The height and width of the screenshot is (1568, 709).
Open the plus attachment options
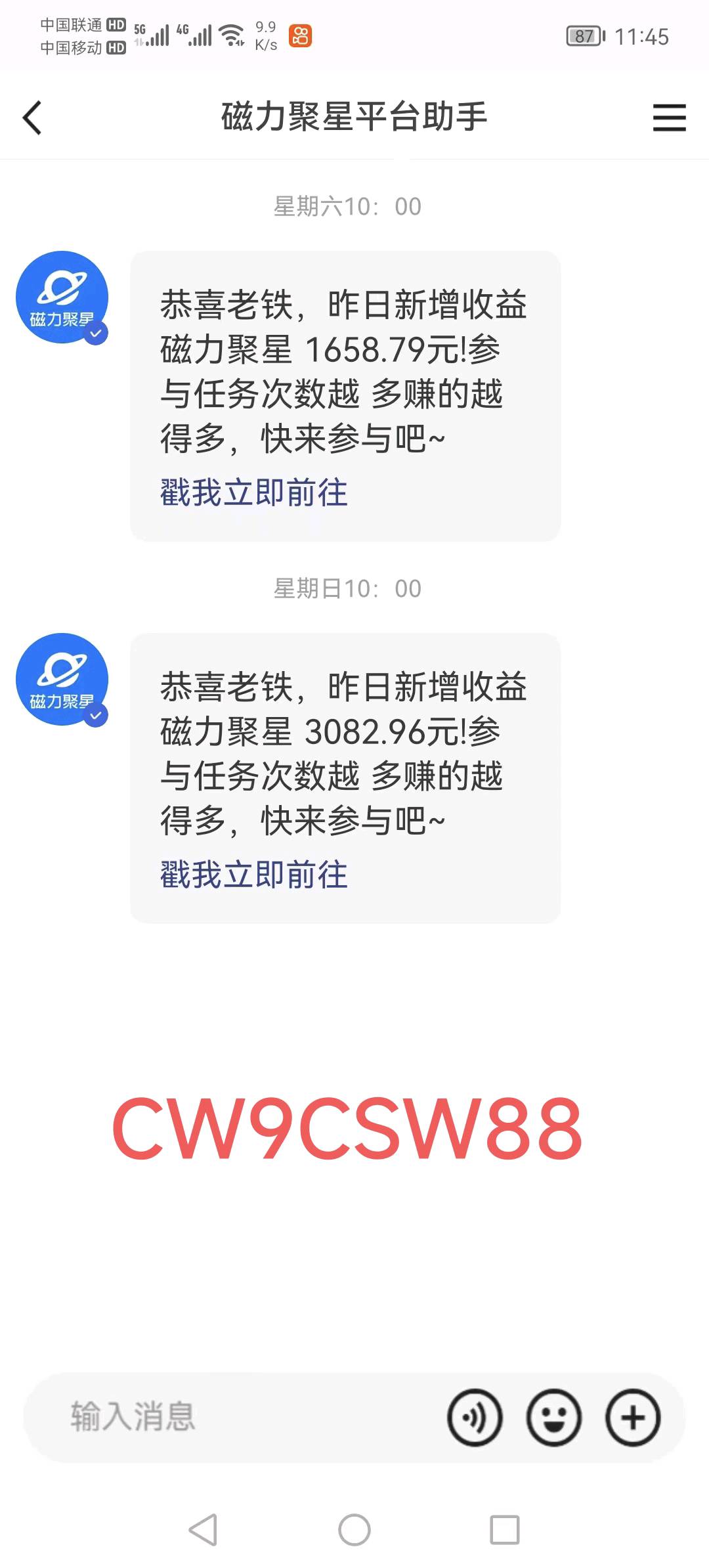(x=632, y=1418)
